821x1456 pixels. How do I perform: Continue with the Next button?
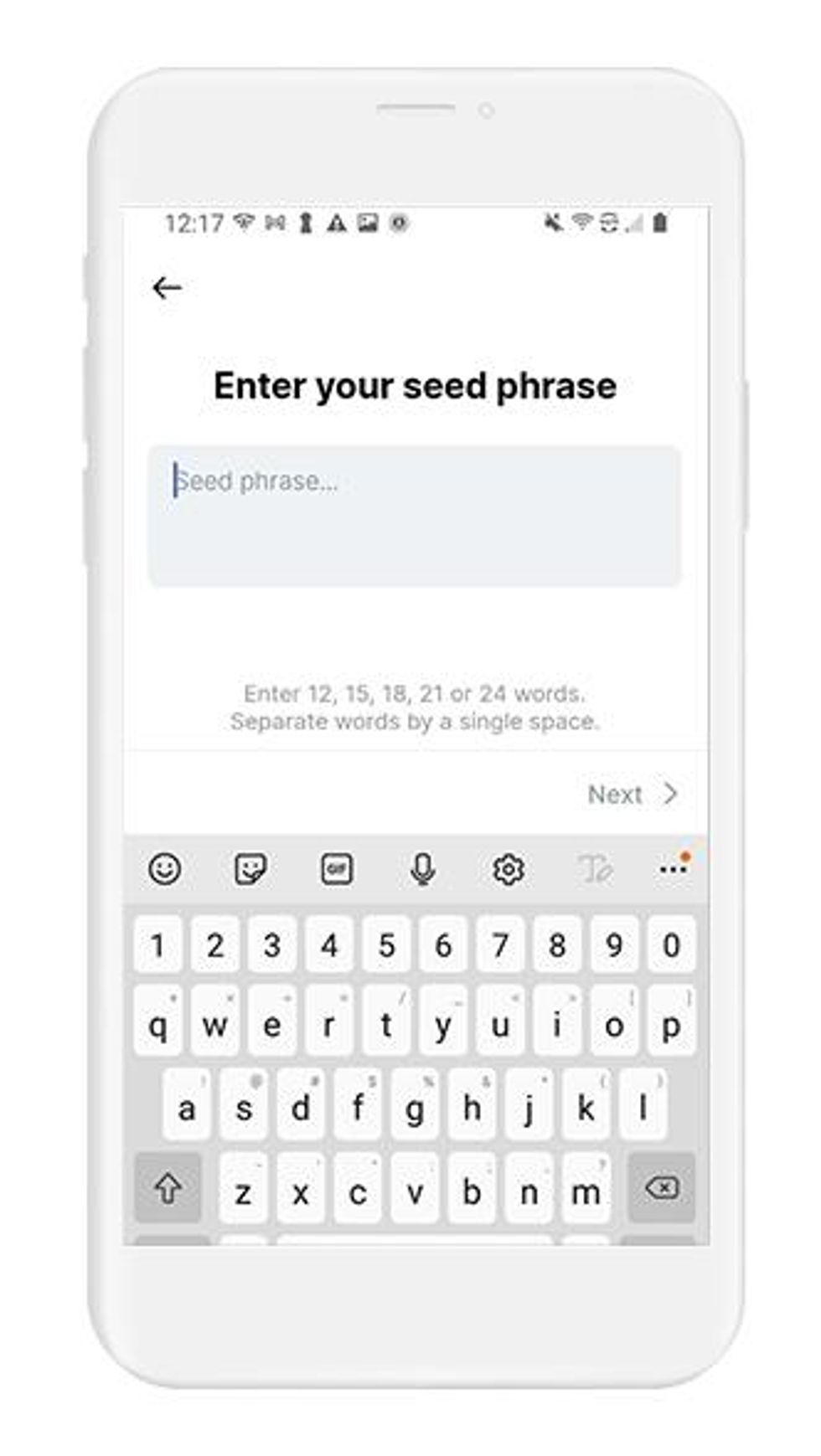[632, 794]
